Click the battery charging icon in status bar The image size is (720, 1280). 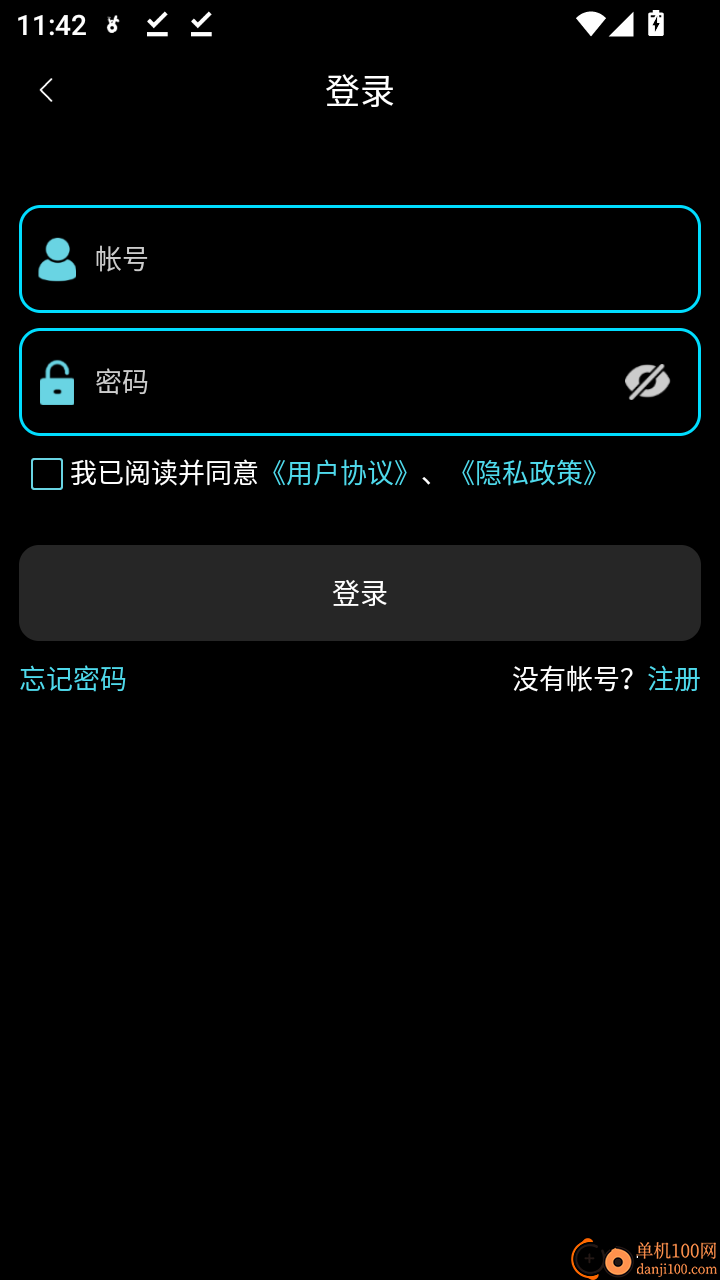click(x=655, y=24)
